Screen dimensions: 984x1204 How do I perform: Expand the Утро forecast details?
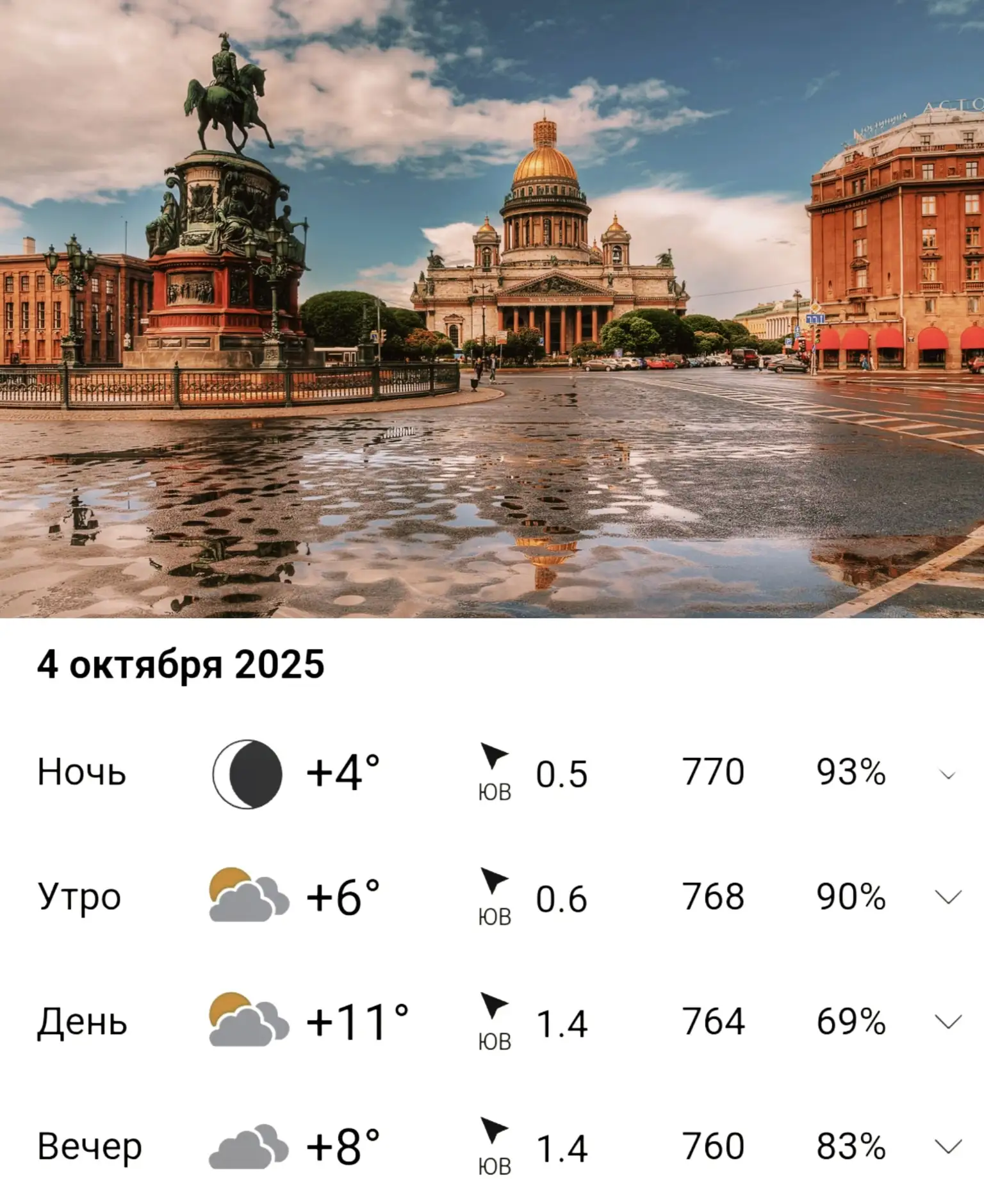(948, 896)
